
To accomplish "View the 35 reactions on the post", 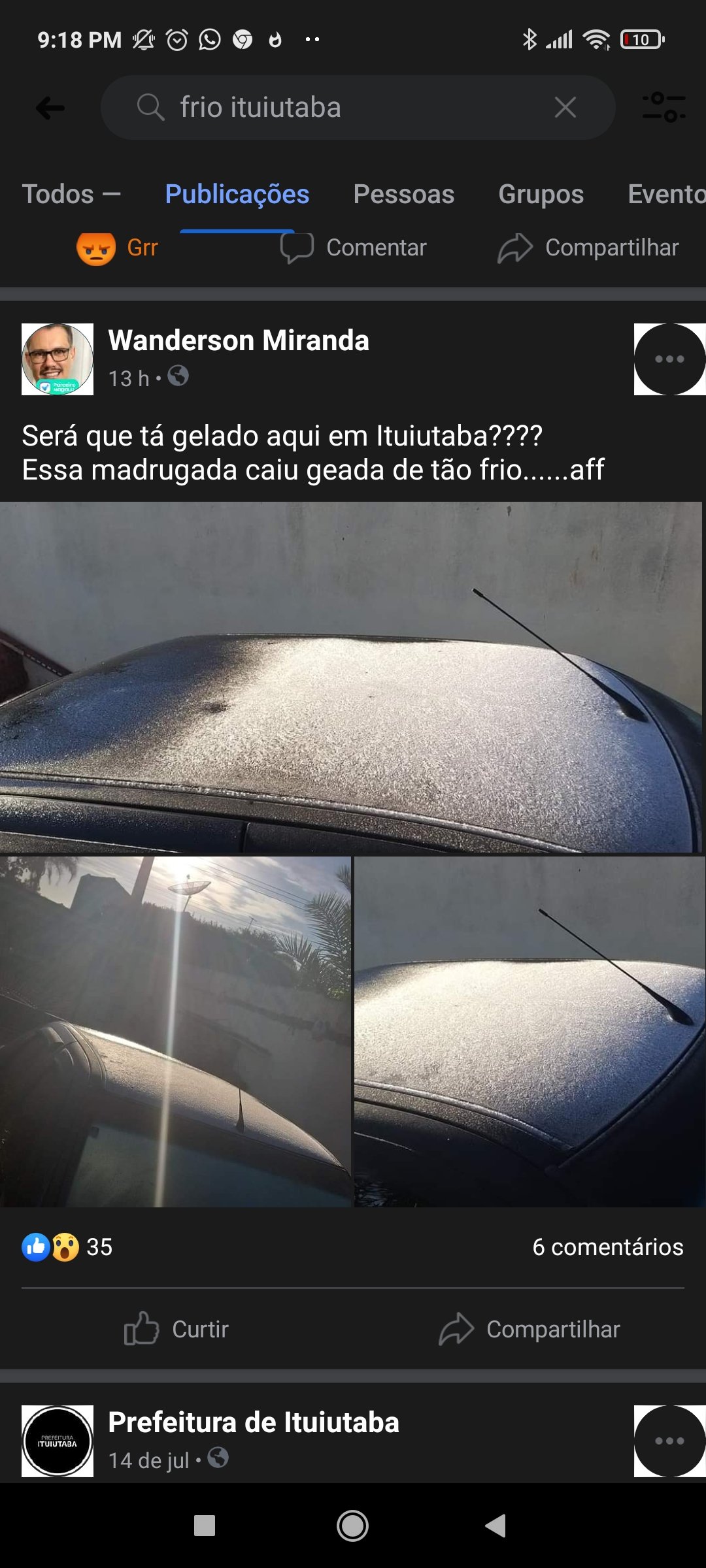I will (x=67, y=1247).
